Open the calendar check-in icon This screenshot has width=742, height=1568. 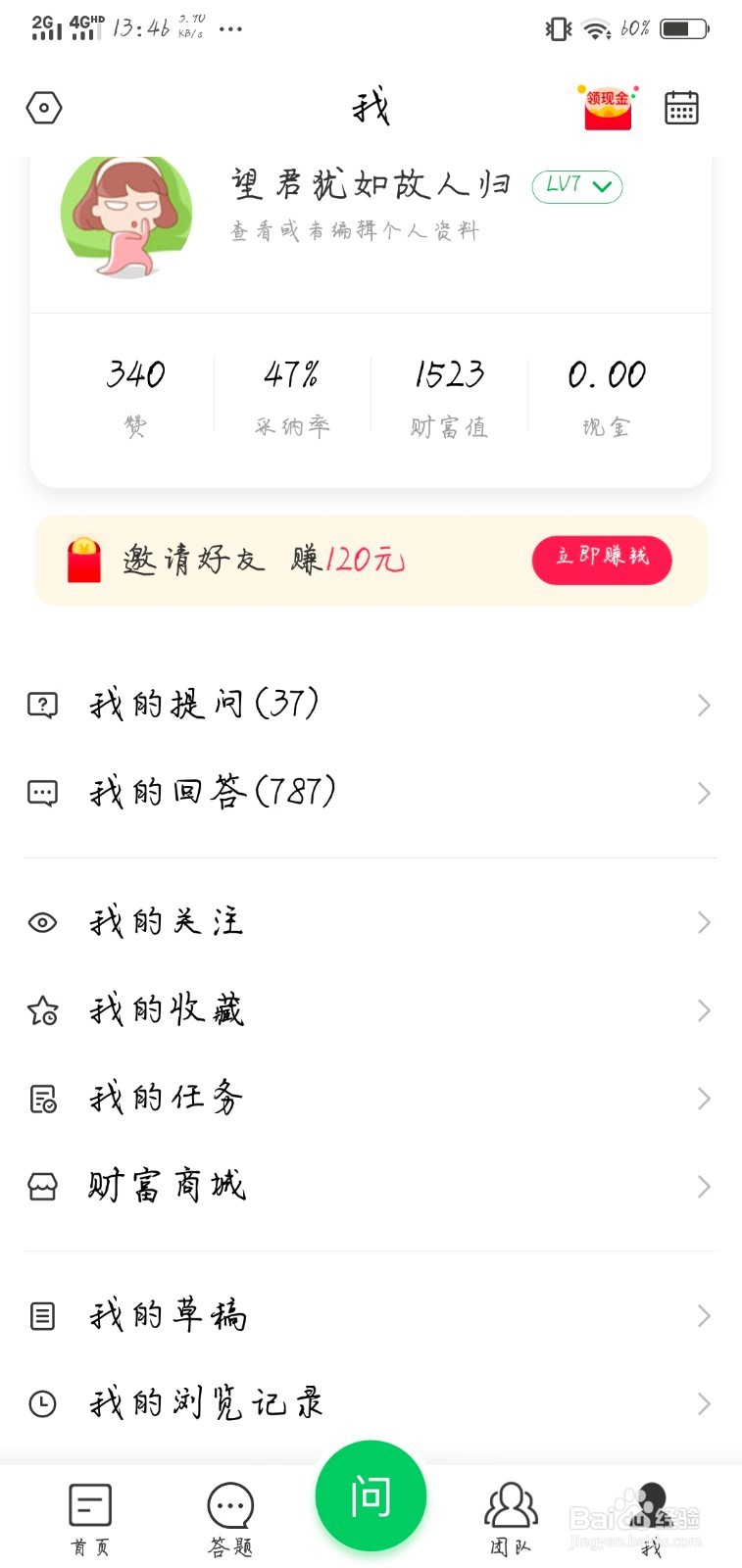pos(681,108)
